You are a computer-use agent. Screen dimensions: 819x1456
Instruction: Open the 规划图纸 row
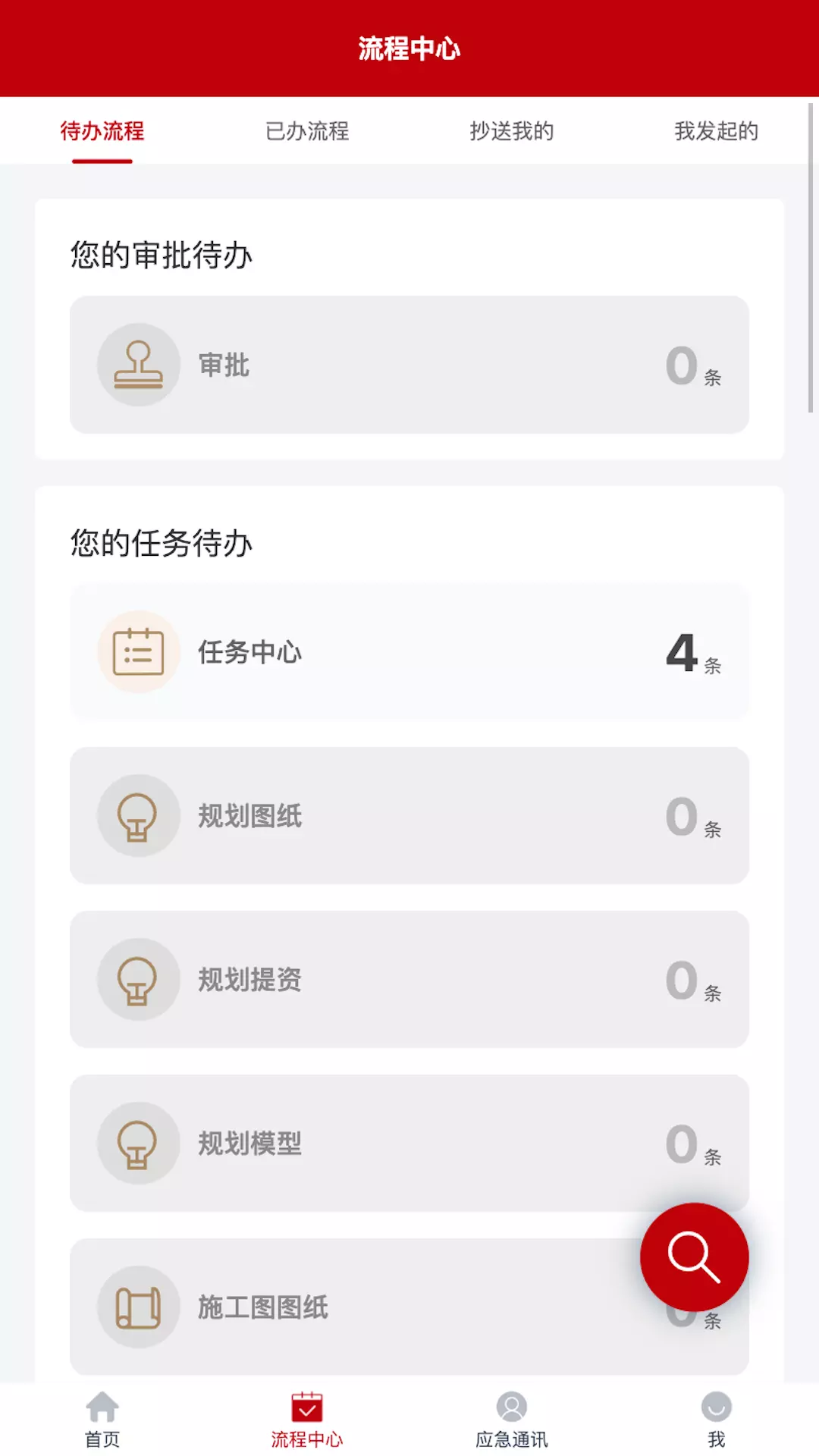pos(409,816)
